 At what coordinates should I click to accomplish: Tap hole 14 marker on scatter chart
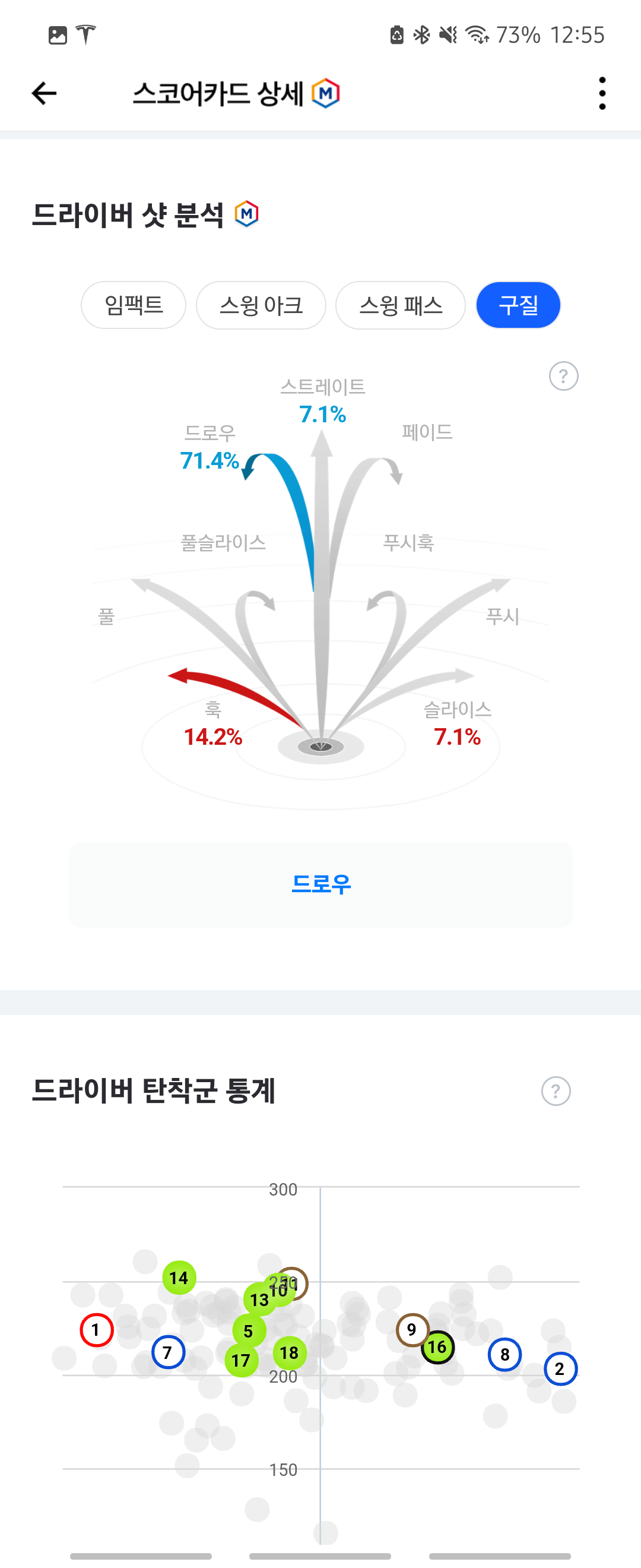(179, 1277)
